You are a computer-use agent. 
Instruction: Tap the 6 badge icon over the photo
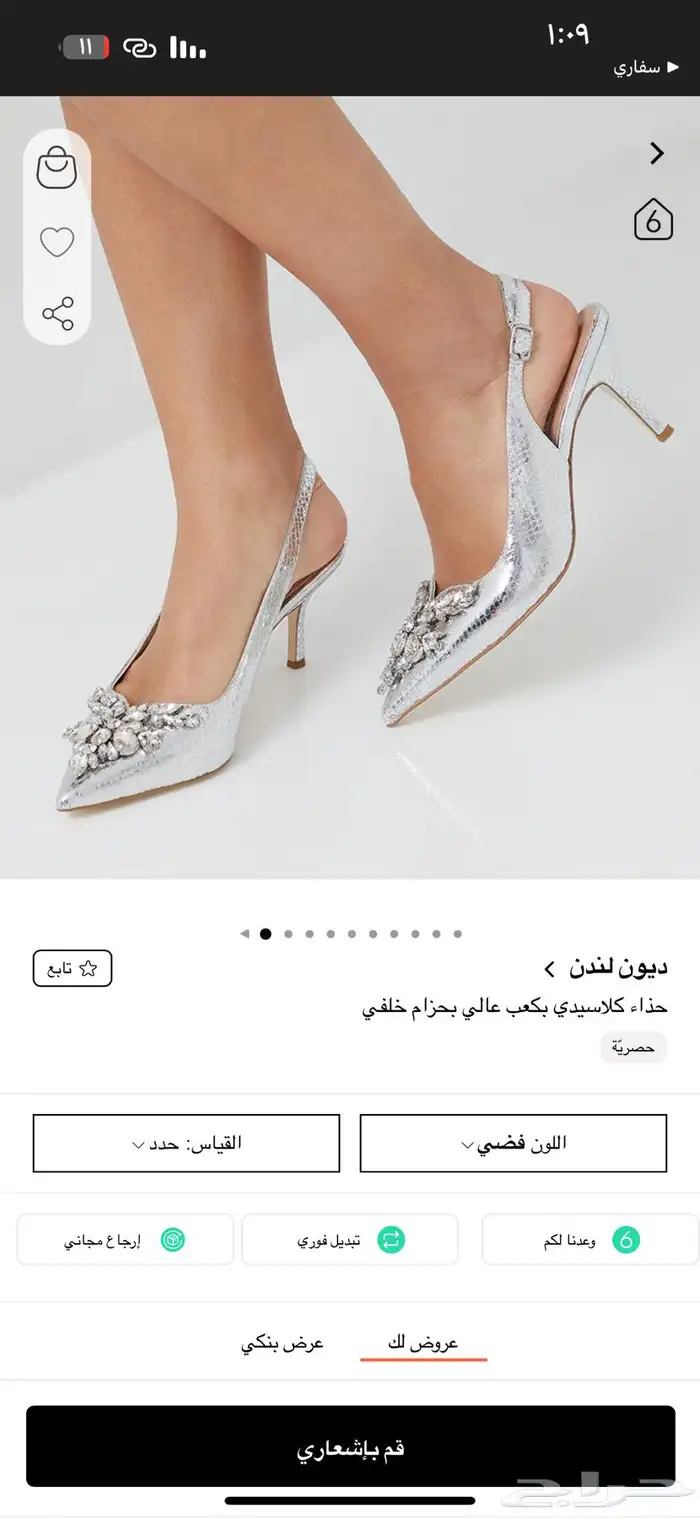653,221
